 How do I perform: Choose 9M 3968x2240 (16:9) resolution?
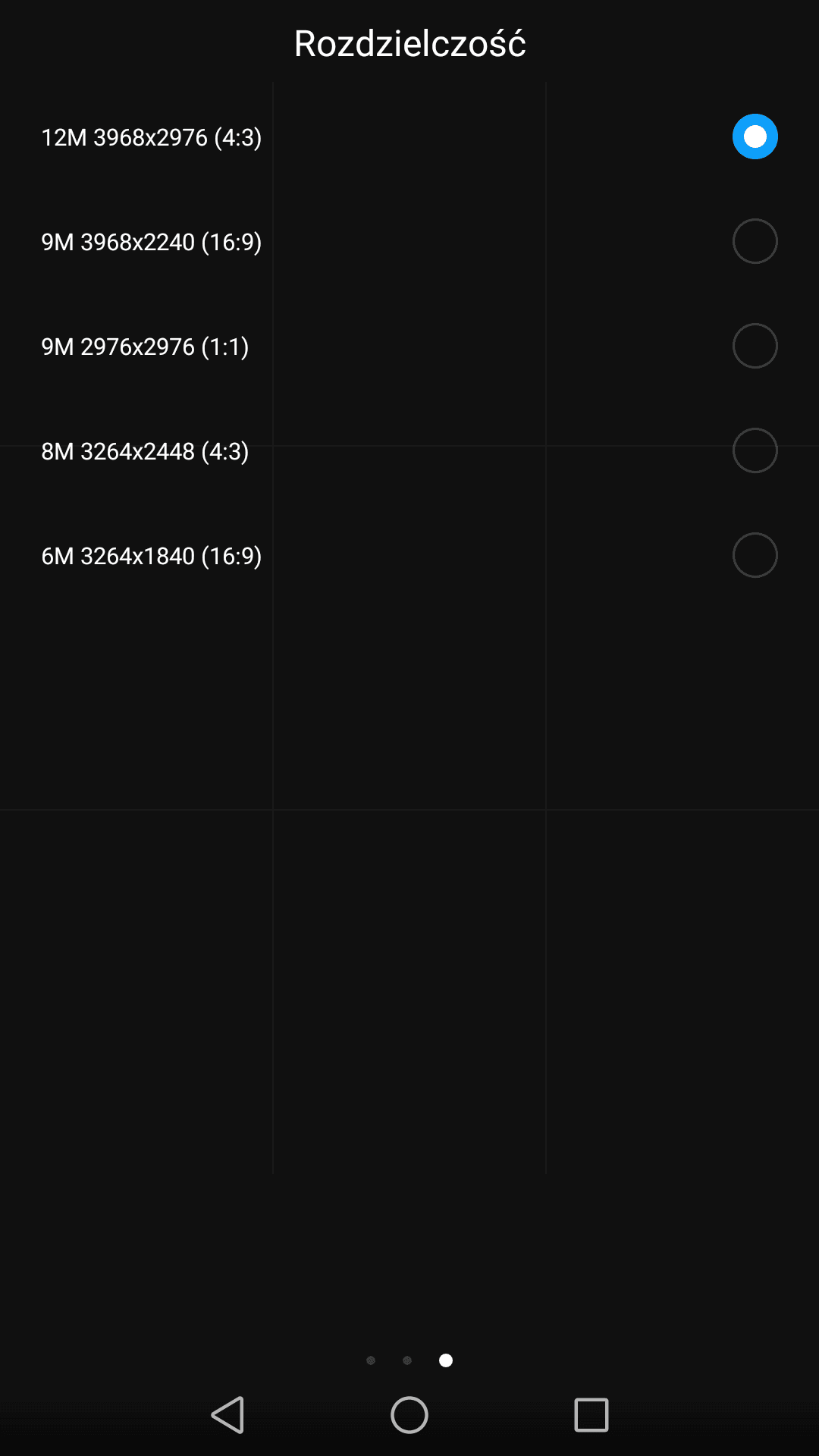409,242
